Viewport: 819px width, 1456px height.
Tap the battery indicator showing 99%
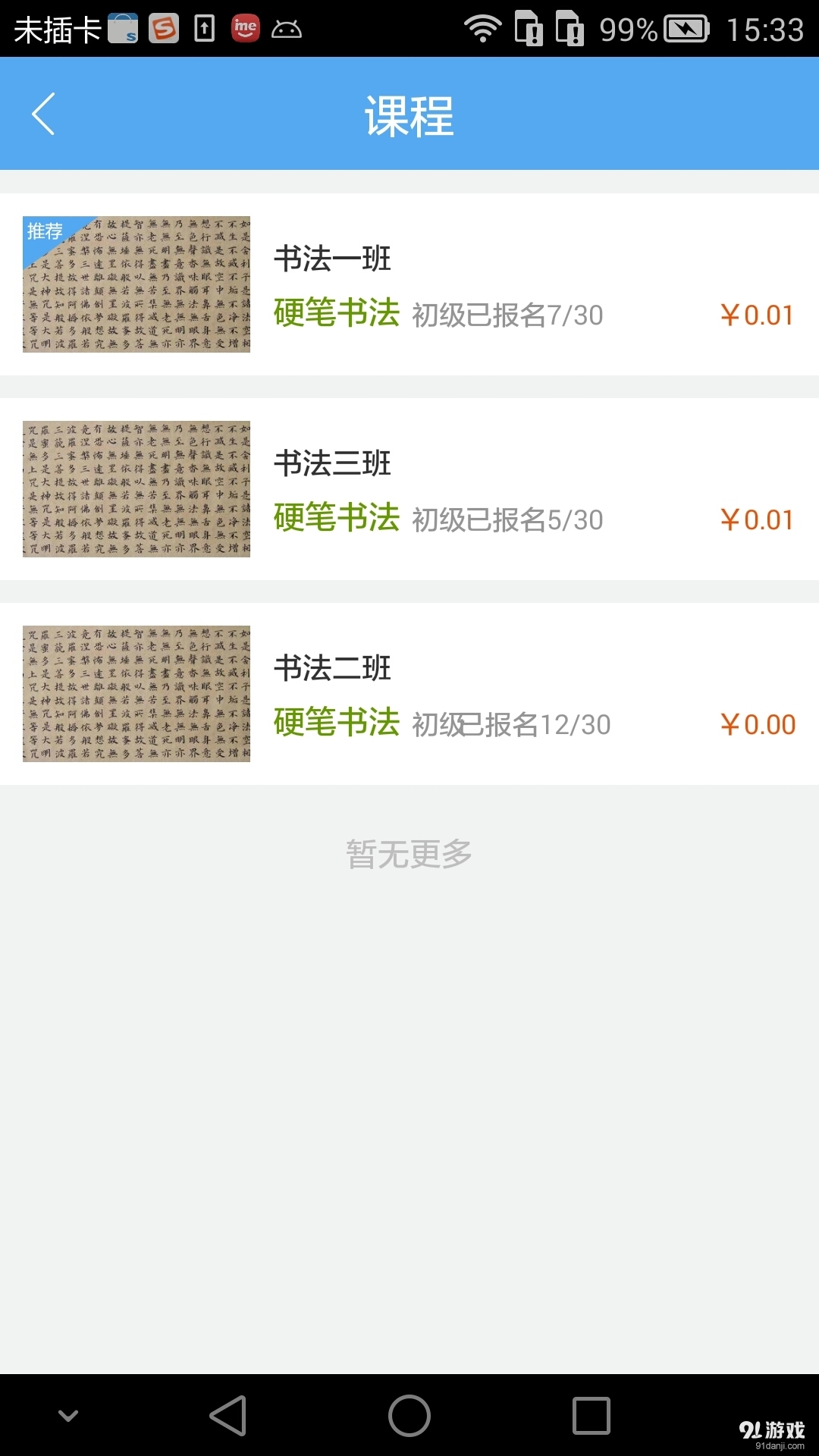click(664, 29)
